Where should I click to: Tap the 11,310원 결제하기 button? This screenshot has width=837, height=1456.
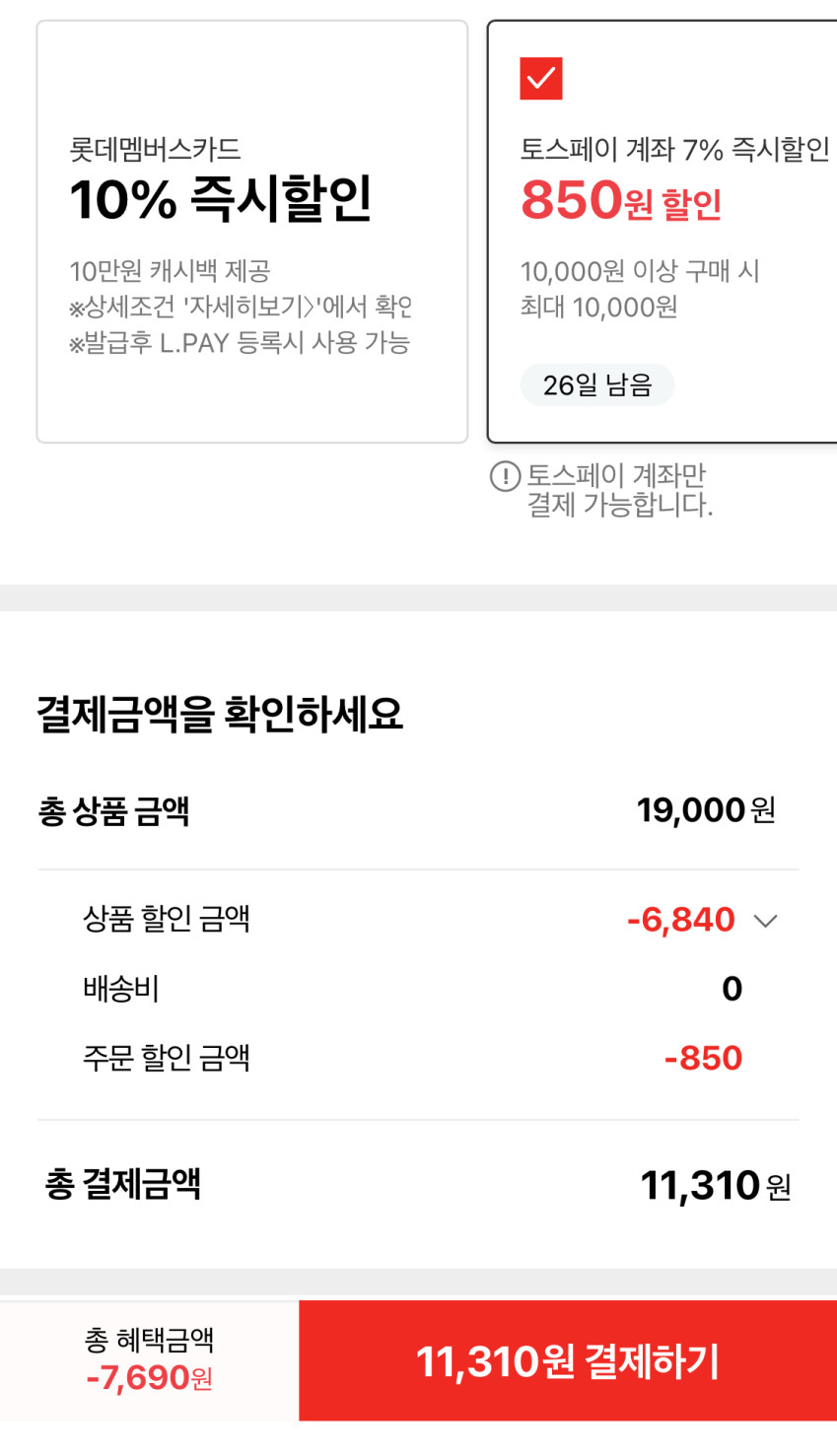(568, 1361)
